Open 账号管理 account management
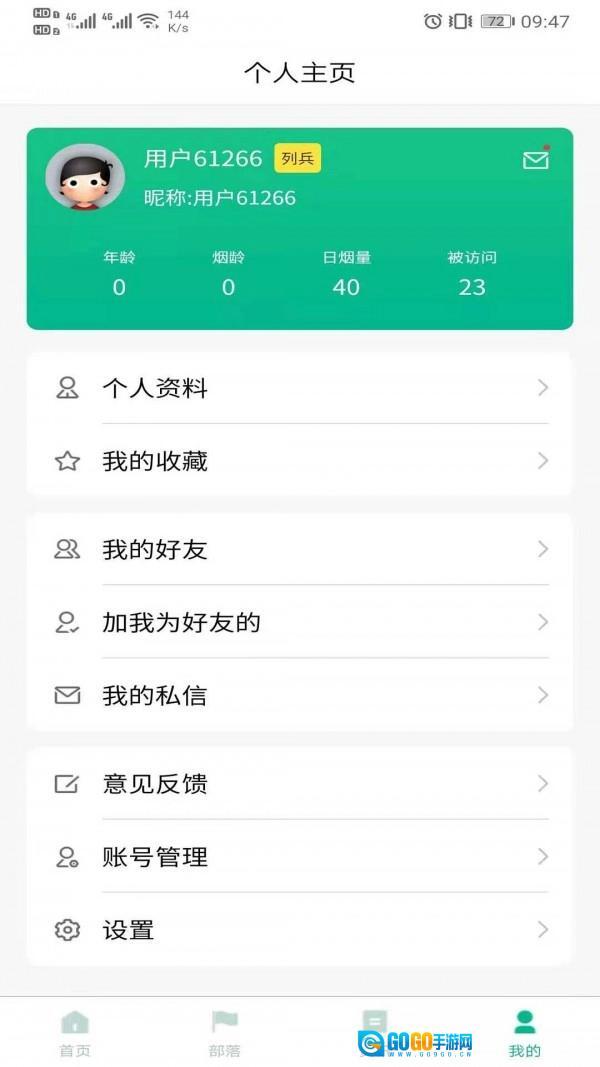This screenshot has height=1067, width=600. click(300, 856)
